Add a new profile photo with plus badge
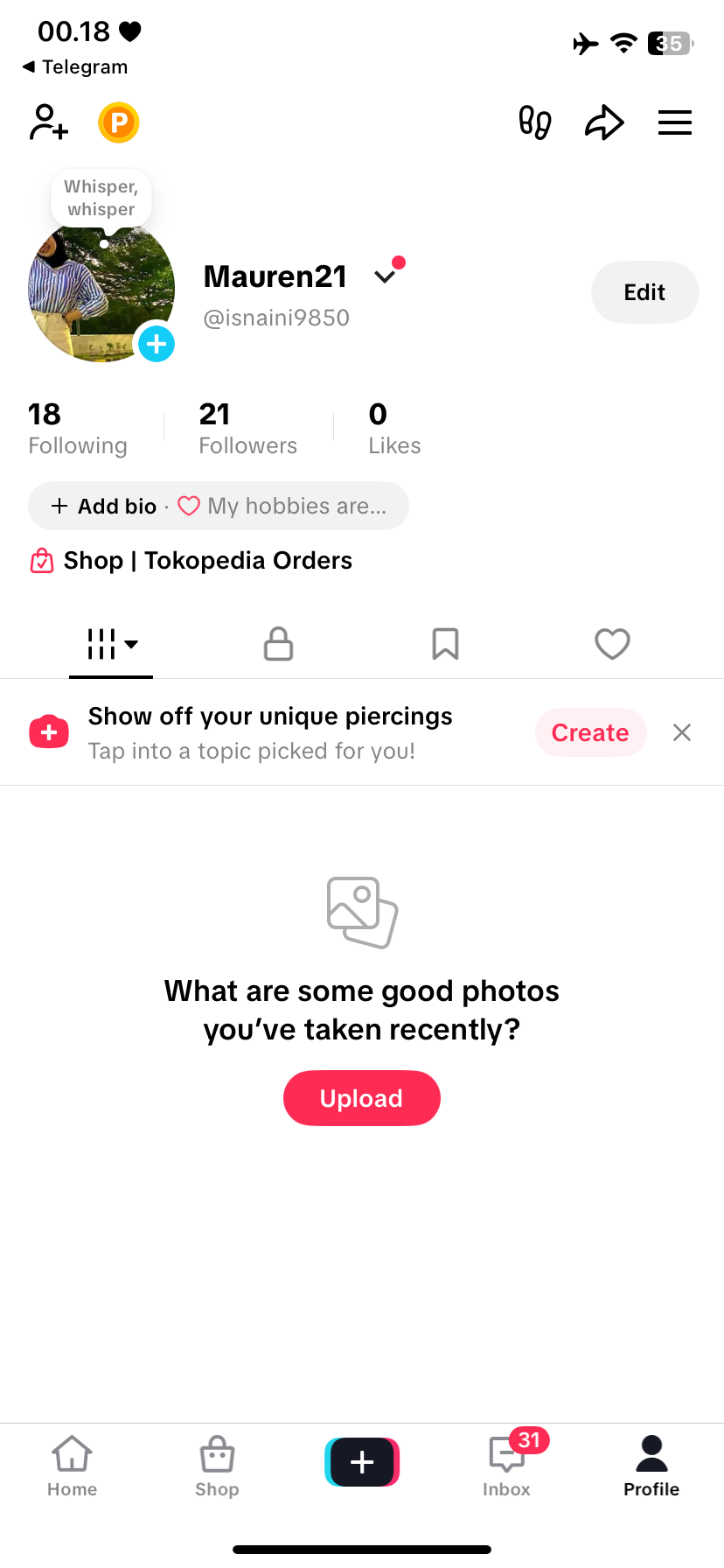Viewport: 724px width, 1568px height. coord(157,344)
